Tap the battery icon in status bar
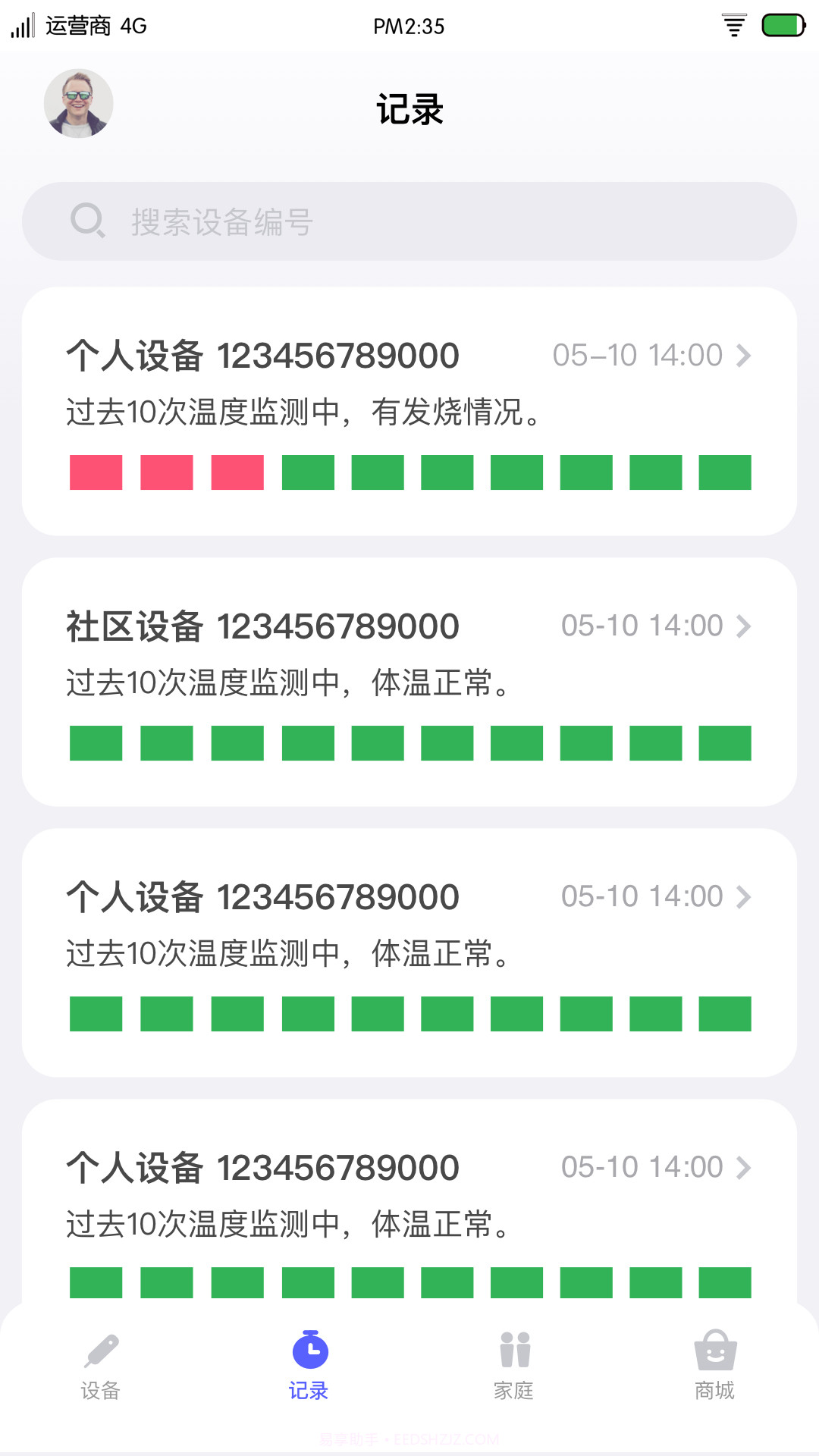The image size is (819, 1456). click(782, 25)
